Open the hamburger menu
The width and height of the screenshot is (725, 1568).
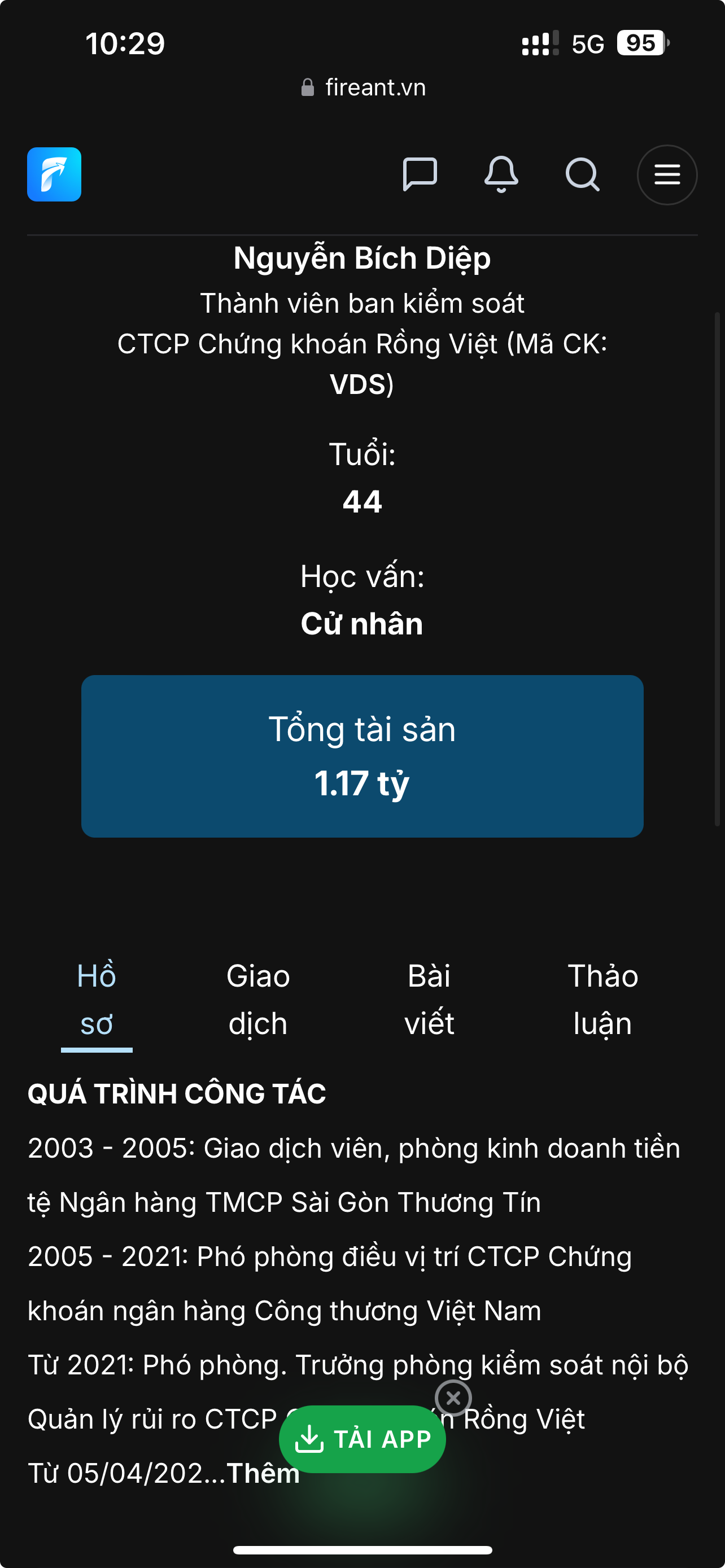pos(667,175)
